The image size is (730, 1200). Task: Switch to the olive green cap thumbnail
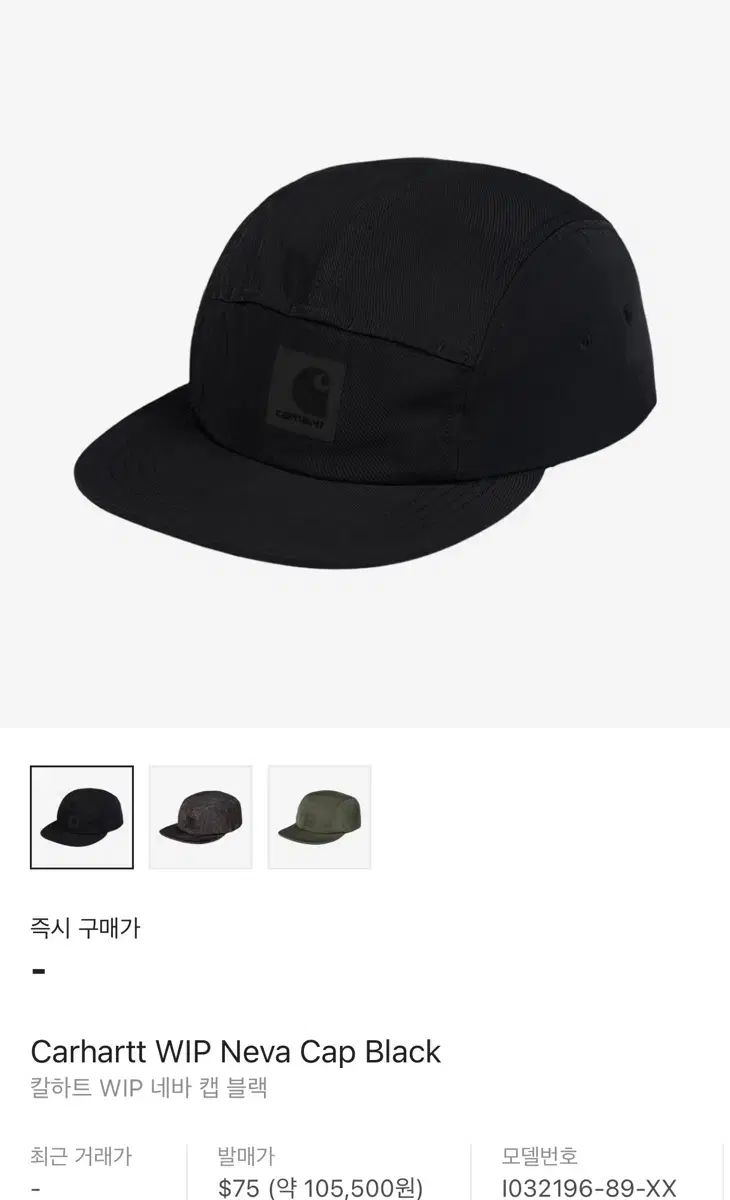click(320, 817)
